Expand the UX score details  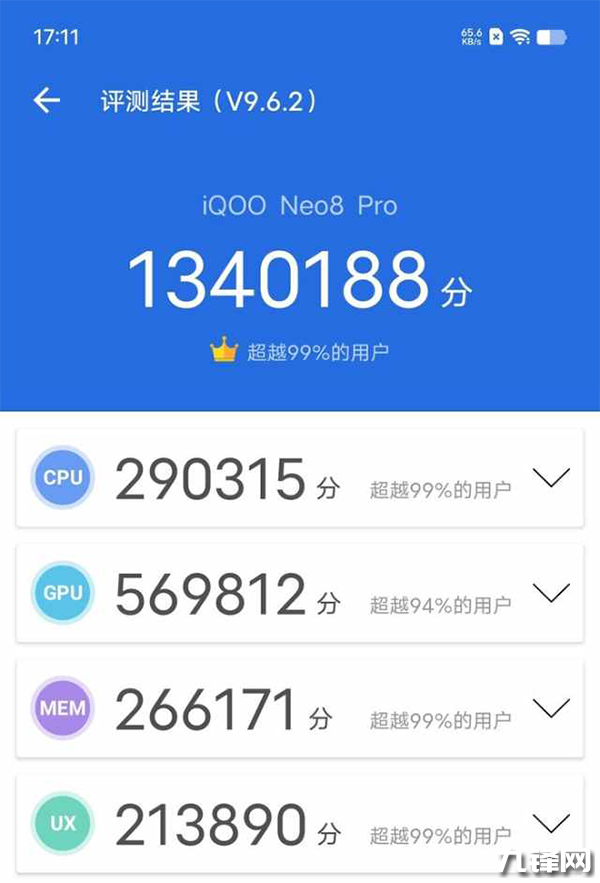(550, 824)
